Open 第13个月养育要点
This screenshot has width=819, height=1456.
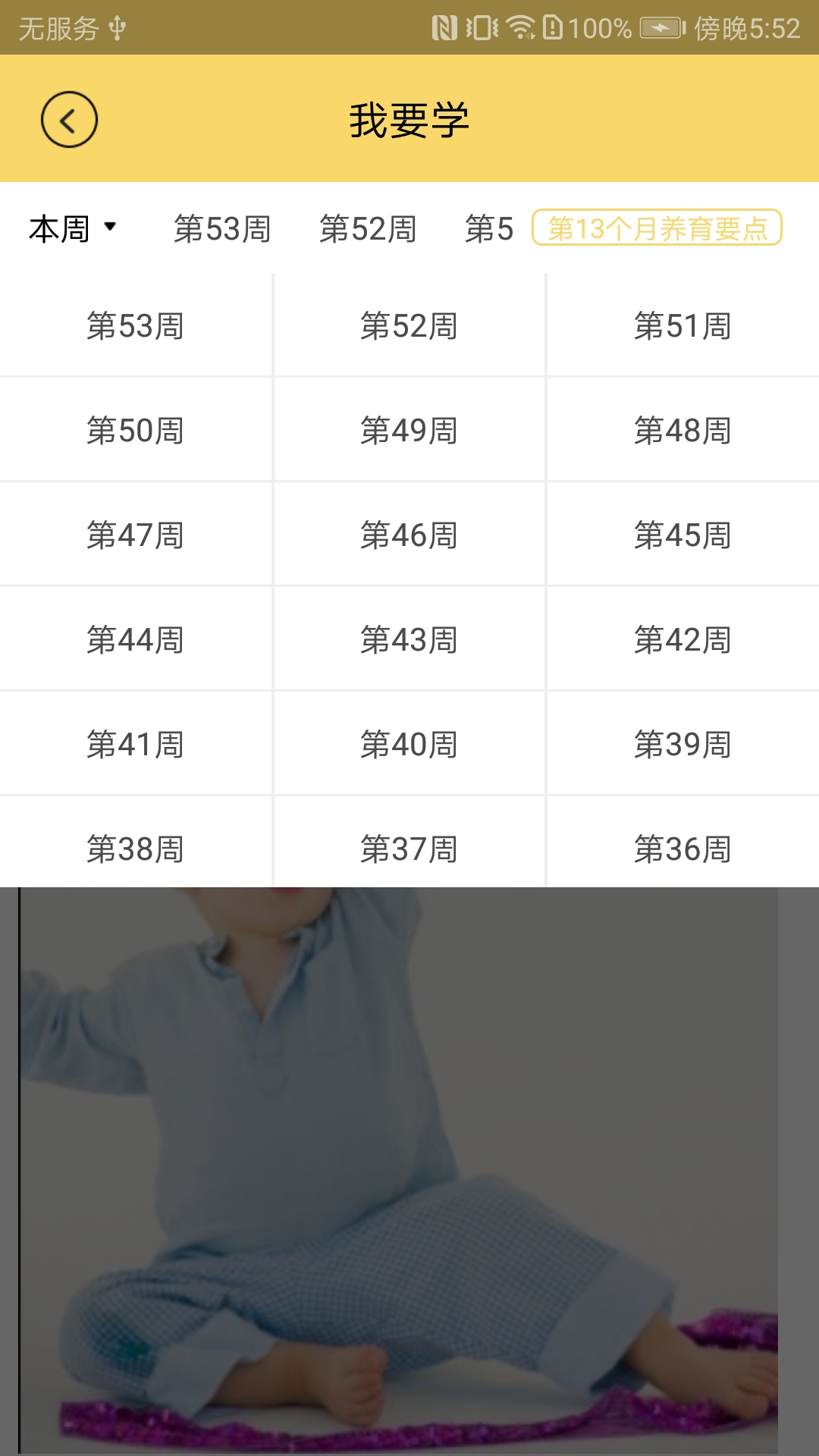point(657,227)
